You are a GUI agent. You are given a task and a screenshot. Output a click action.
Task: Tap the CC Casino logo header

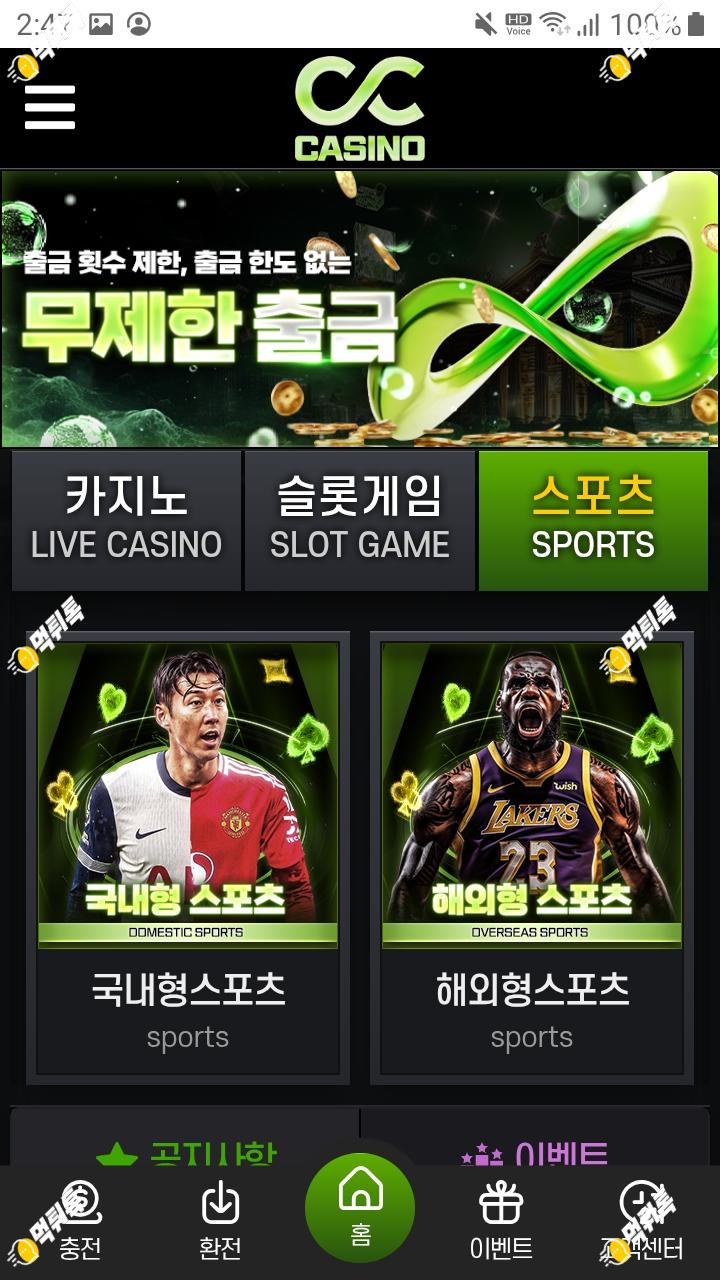tap(360, 108)
